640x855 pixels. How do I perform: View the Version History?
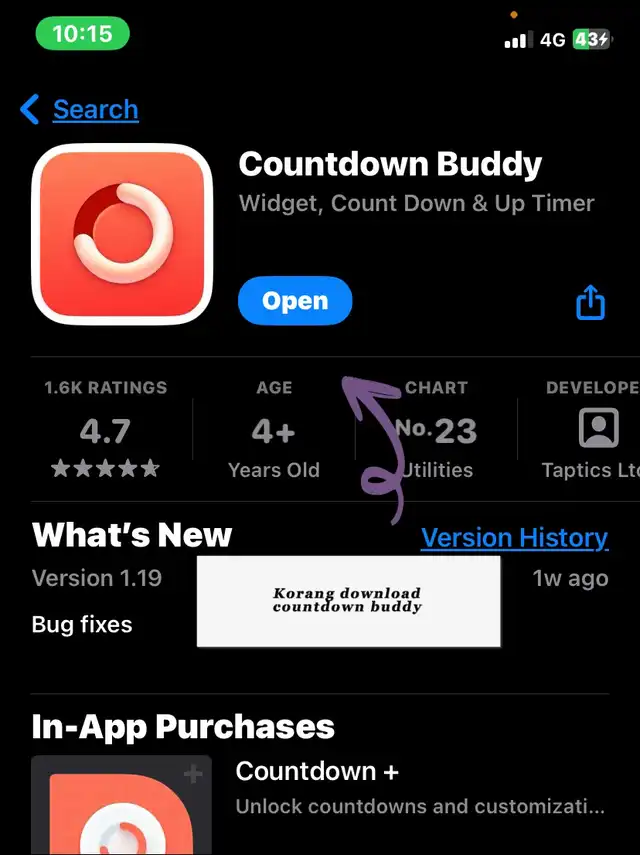click(514, 538)
